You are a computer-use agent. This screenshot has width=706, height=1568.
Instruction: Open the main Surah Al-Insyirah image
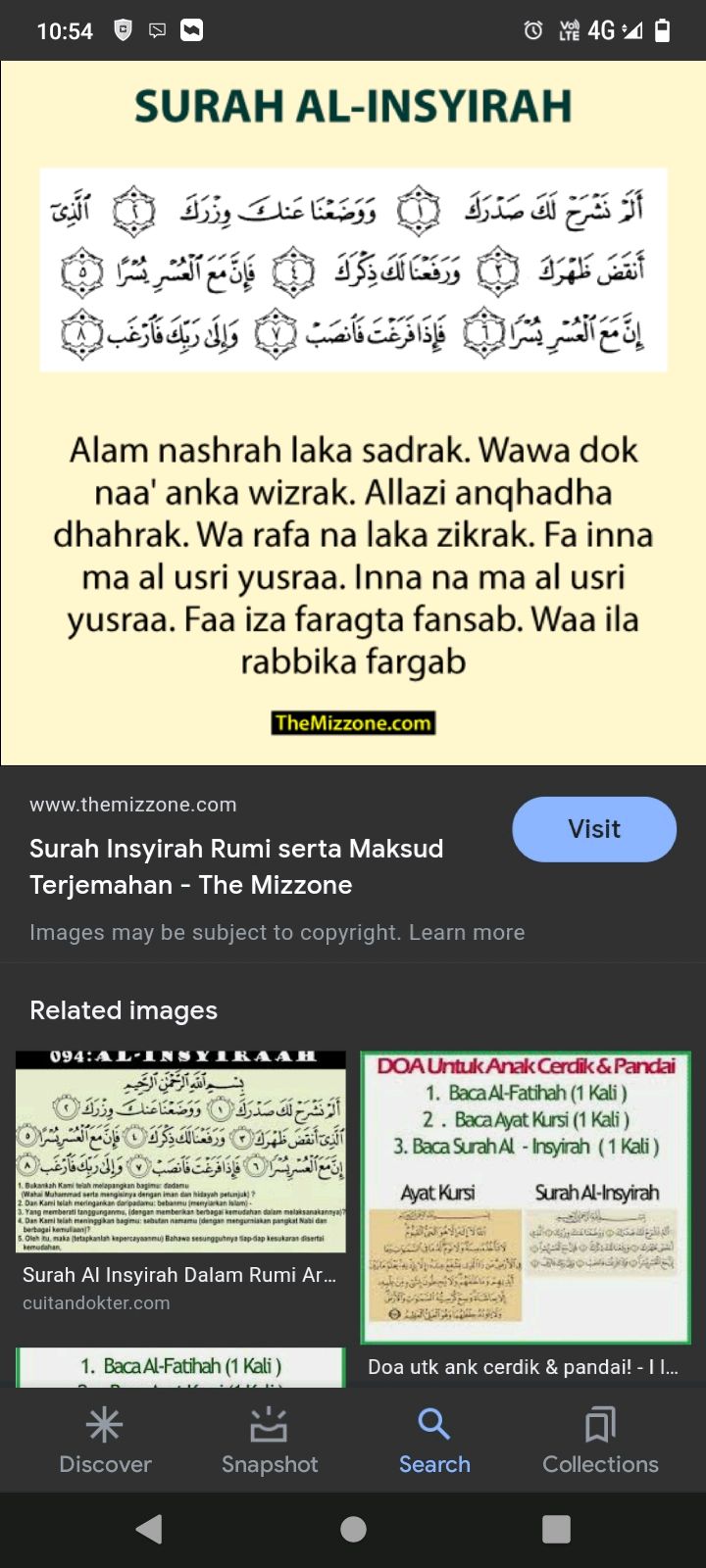353,412
